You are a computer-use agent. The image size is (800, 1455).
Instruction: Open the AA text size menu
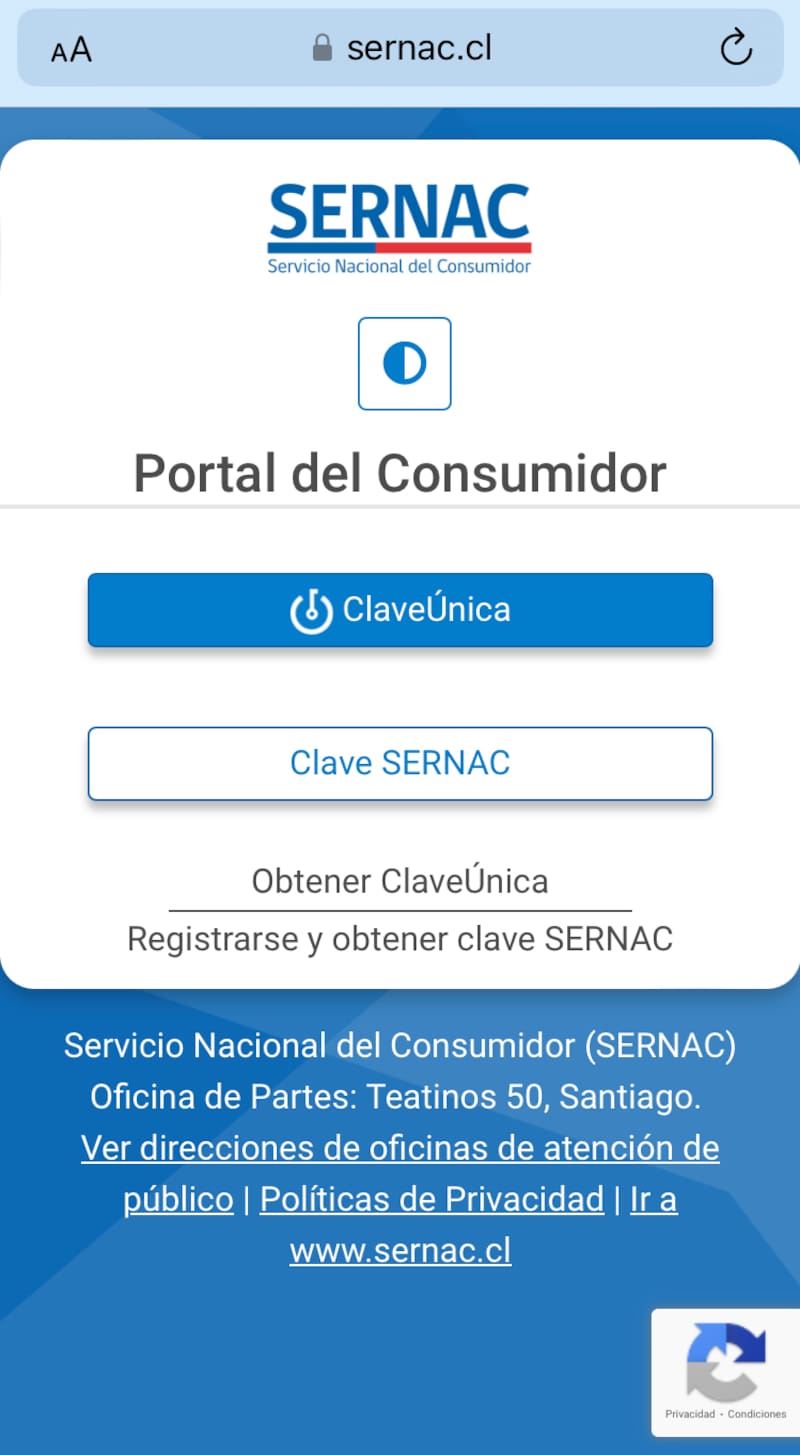pyautogui.click(x=71, y=49)
